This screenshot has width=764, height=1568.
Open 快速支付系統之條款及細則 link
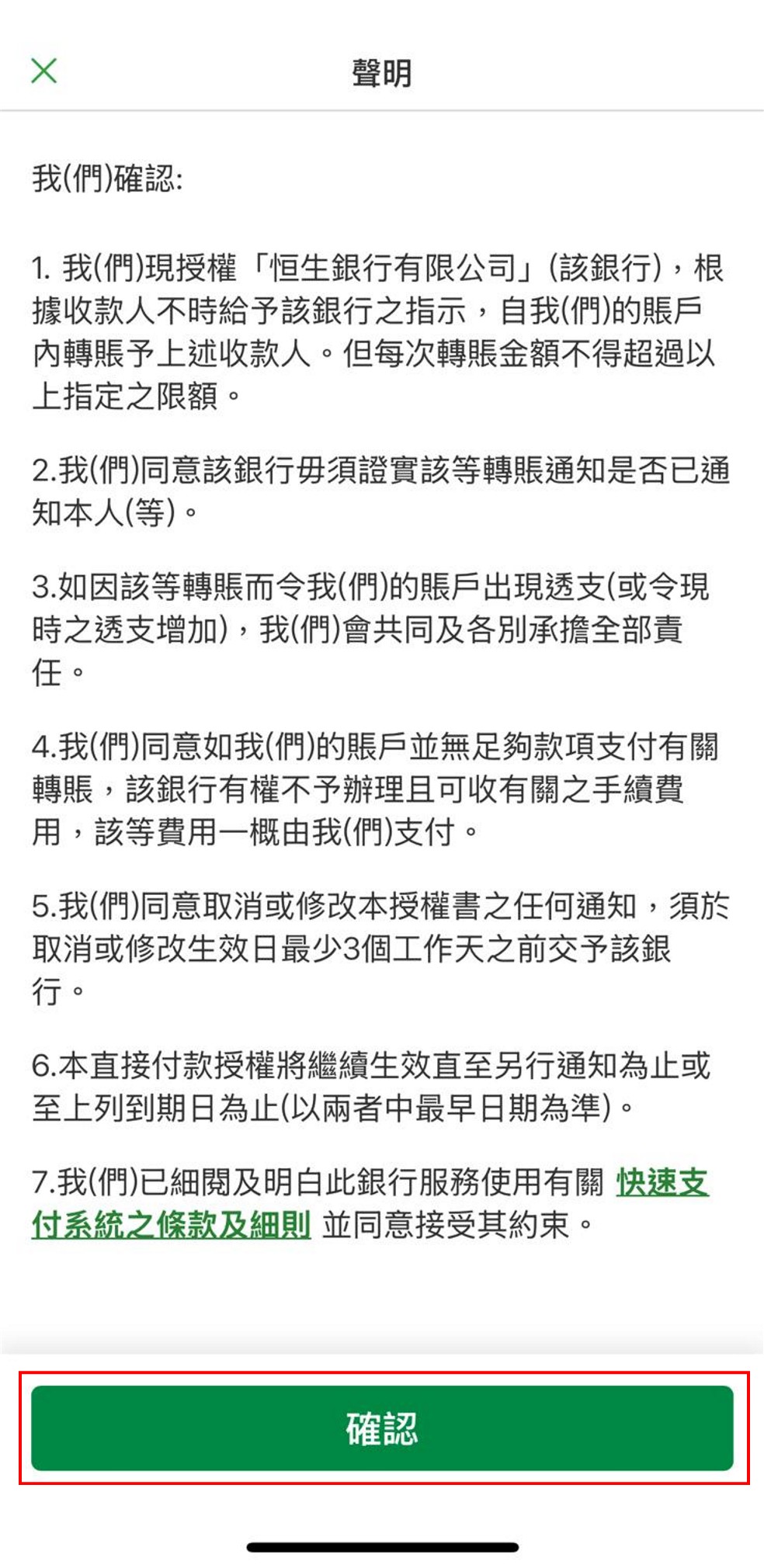point(171,1225)
